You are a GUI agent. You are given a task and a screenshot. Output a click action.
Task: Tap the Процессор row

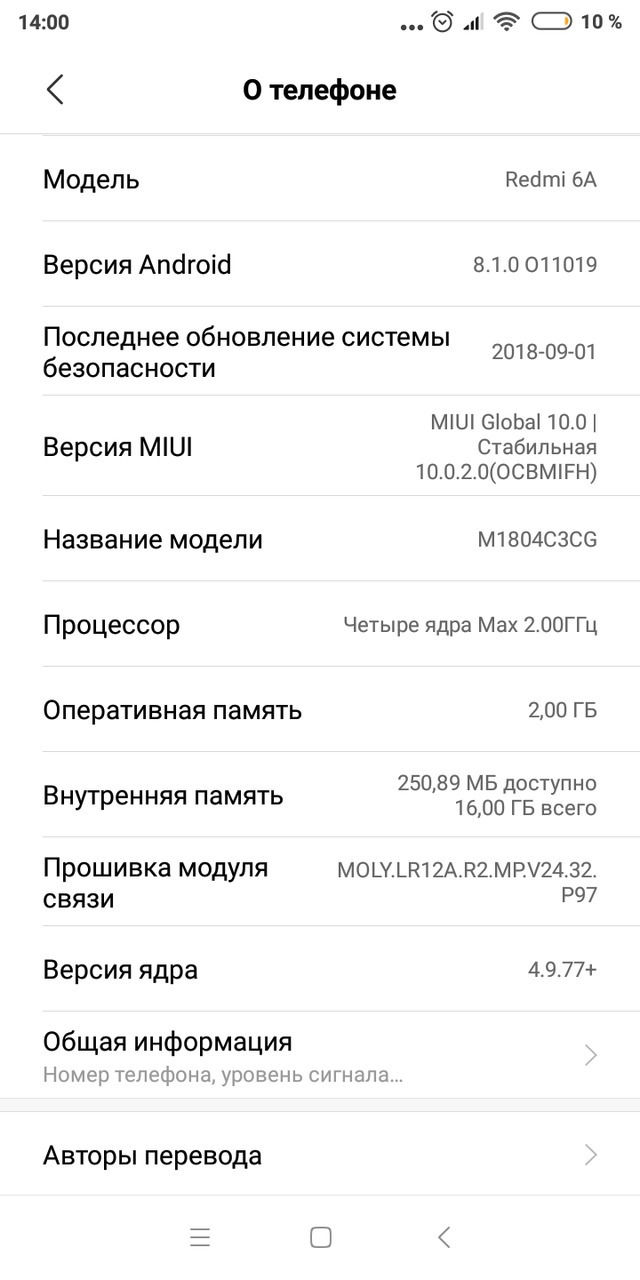click(320, 626)
